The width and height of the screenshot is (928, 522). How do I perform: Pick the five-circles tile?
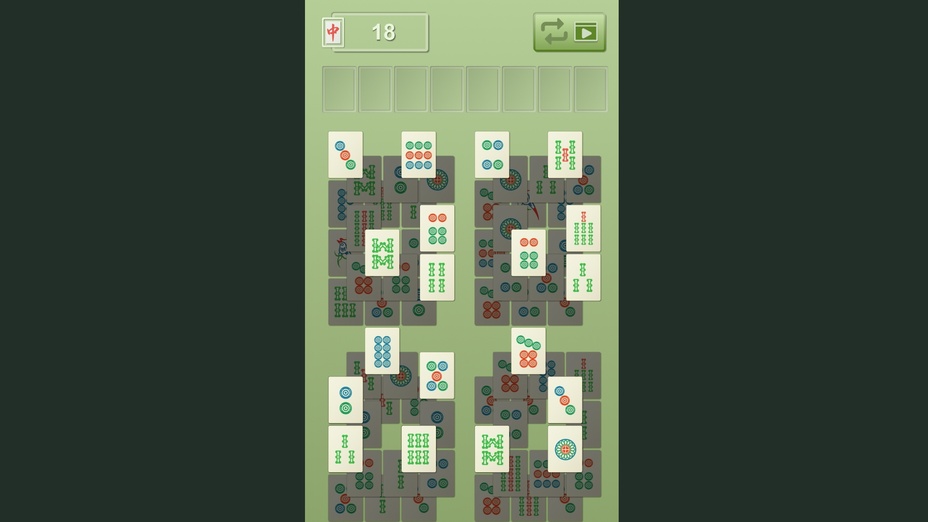[436, 375]
